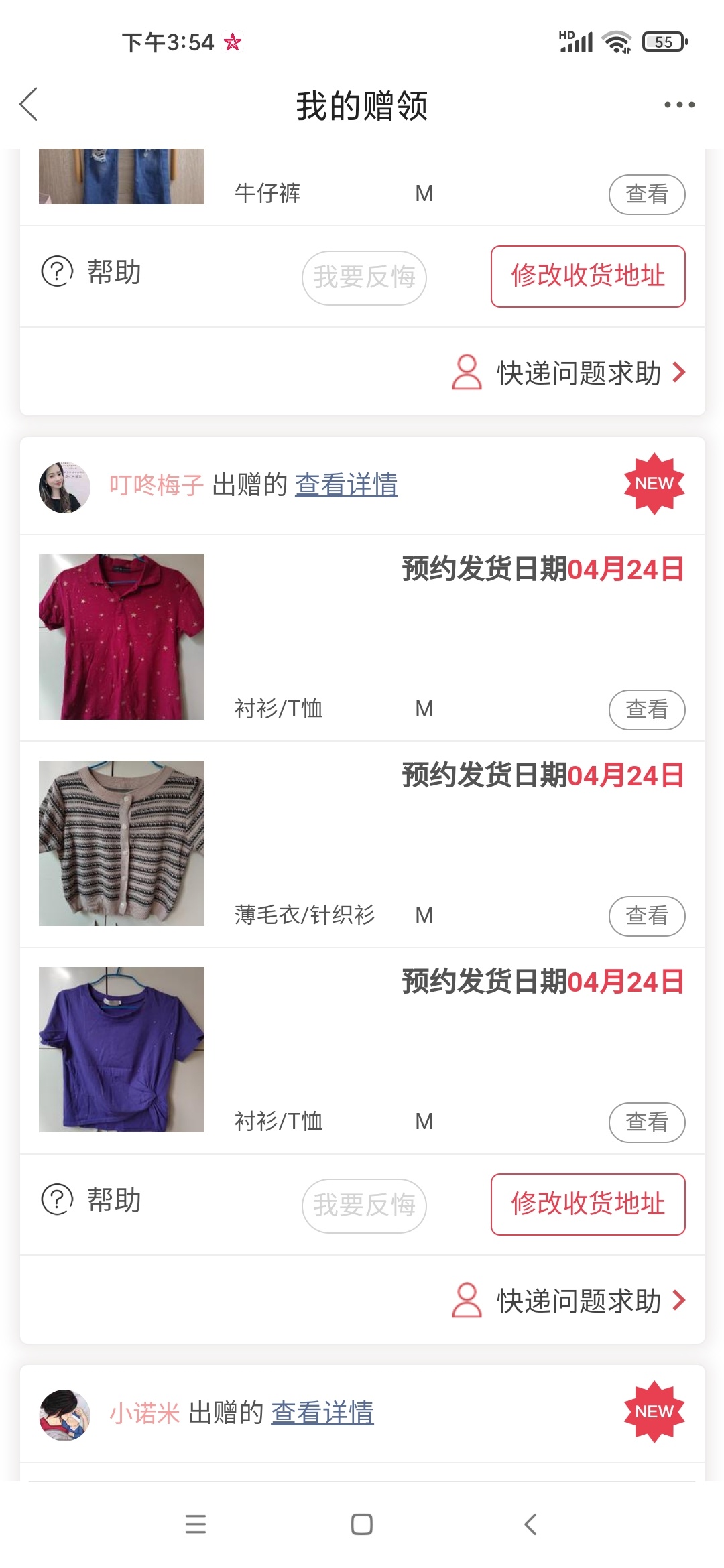Image resolution: width=724 pixels, height=1568 pixels.
Task: Tap the system home button
Action: click(362, 1524)
